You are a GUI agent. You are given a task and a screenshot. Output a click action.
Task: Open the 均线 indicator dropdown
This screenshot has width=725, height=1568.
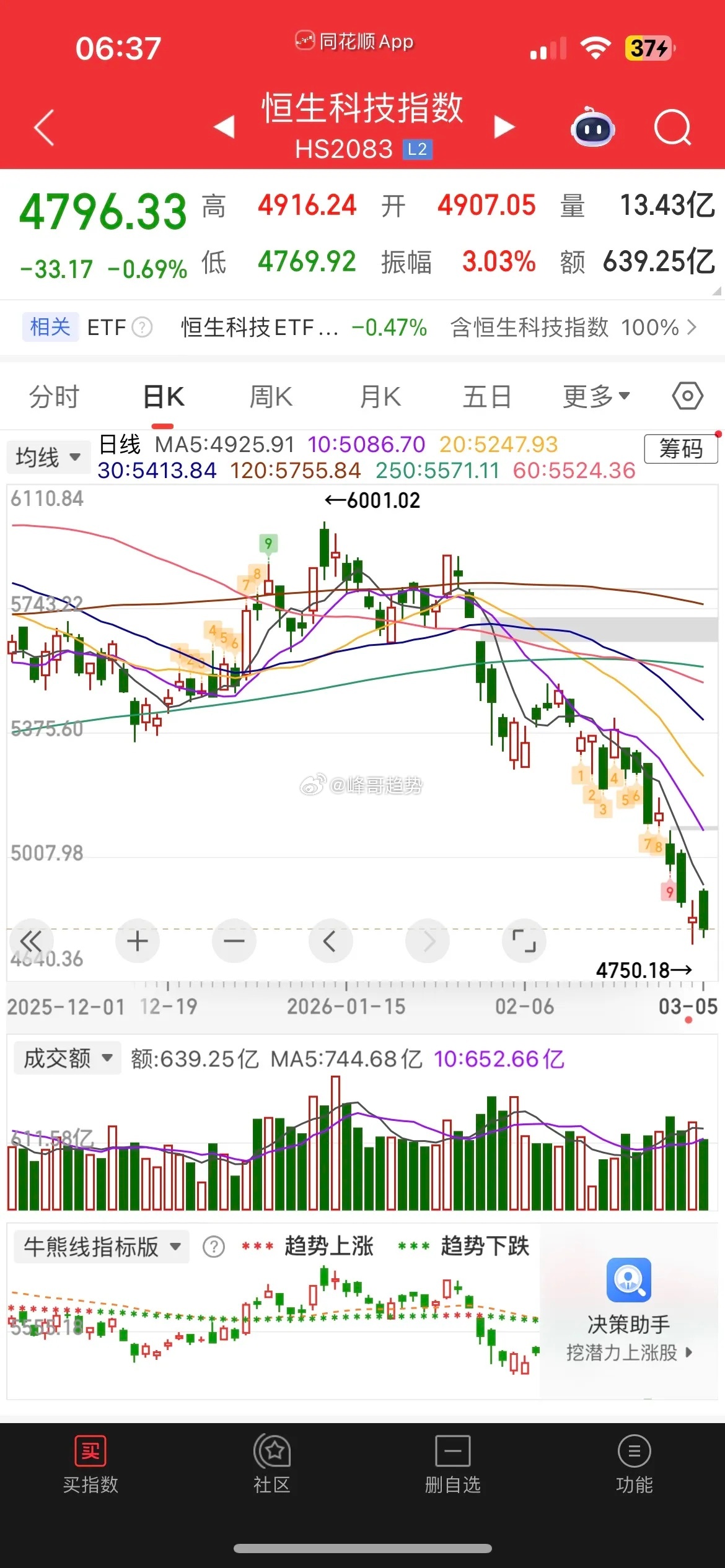48,458
